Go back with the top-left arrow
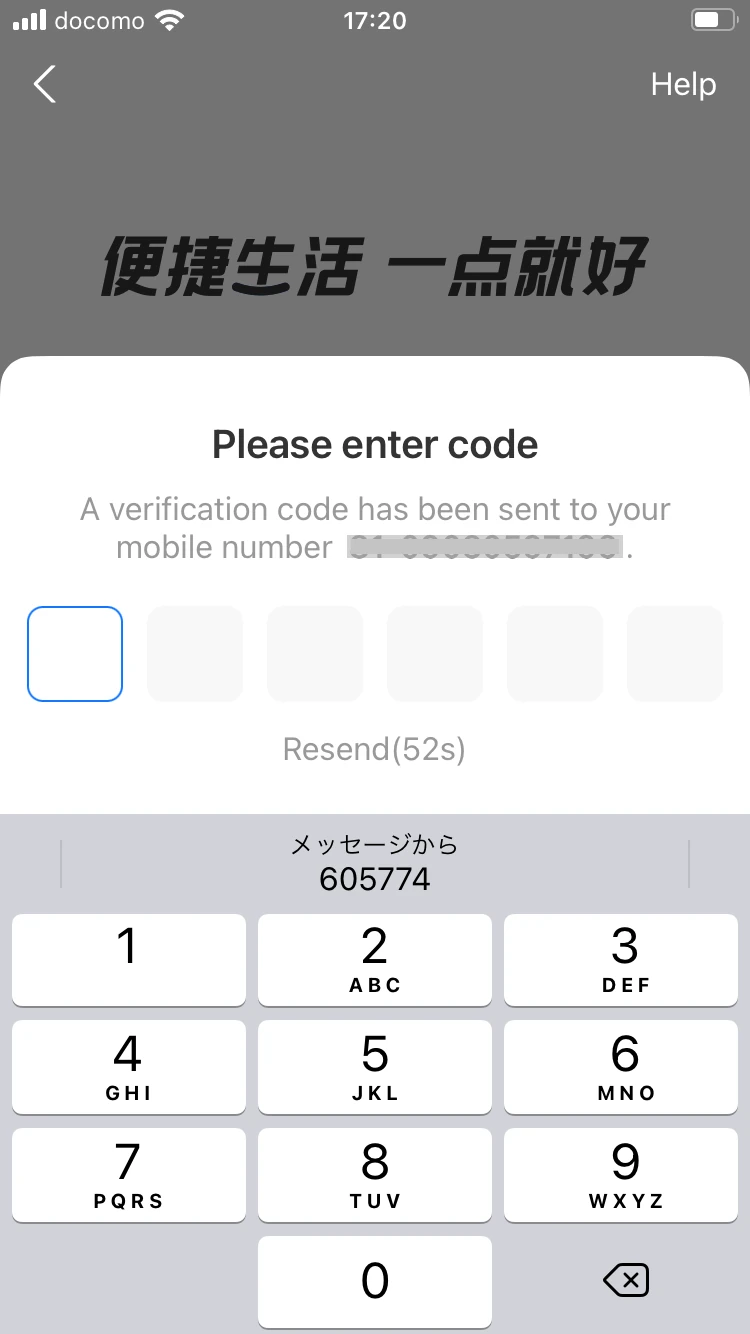Screen dimensions: 750x1334 pos(45,85)
